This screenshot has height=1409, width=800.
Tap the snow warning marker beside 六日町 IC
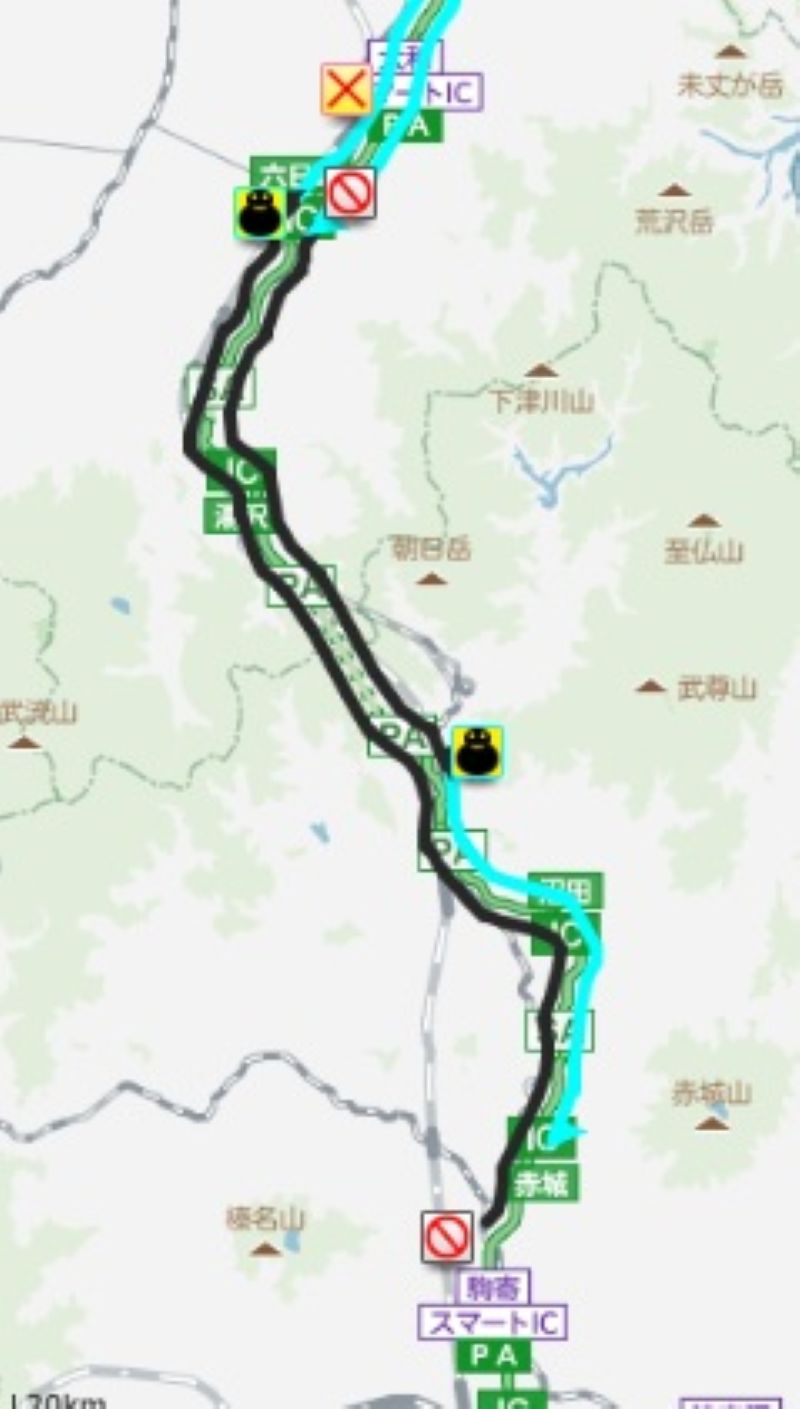pos(260,212)
